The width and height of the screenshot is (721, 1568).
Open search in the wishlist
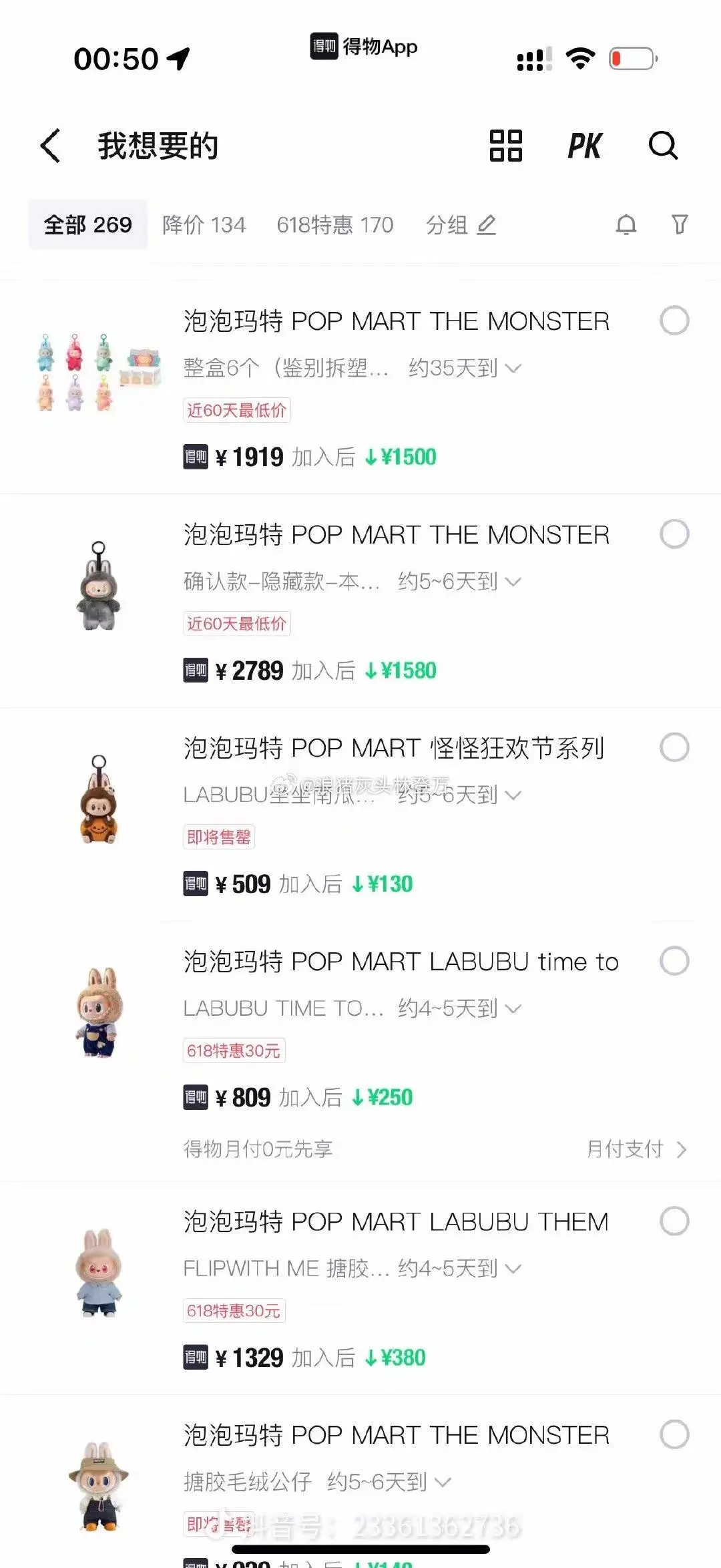tap(663, 146)
